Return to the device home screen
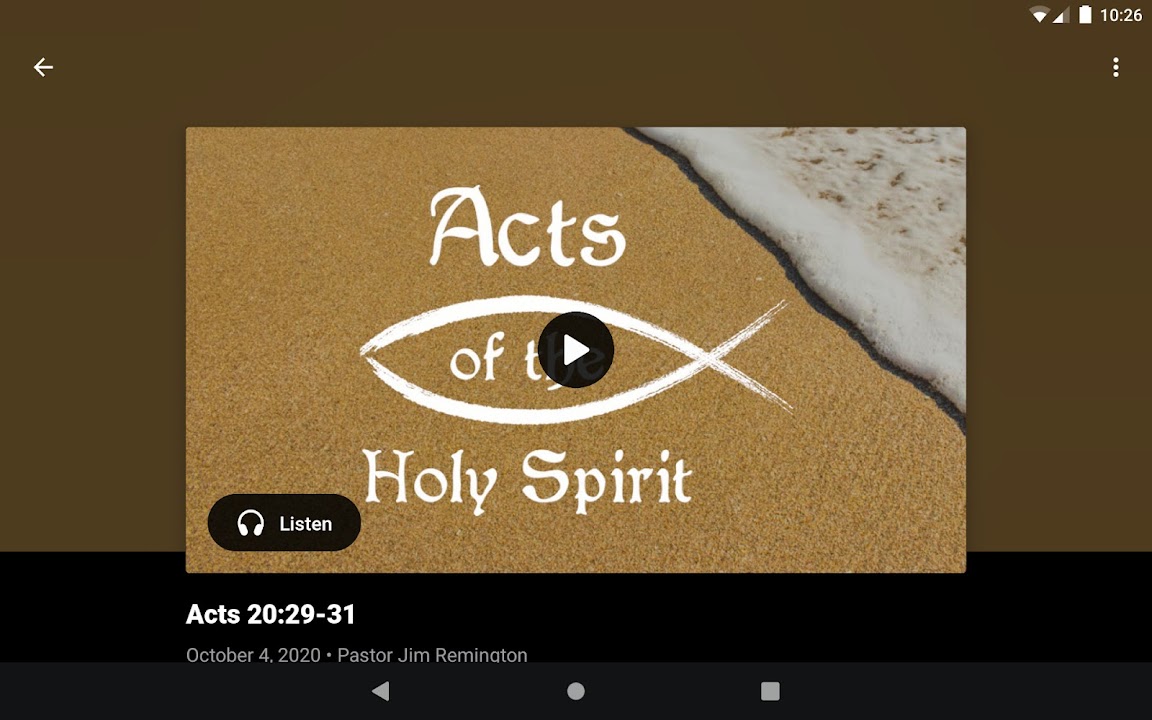Viewport: 1152px width, 720px height. click(576, 691)
